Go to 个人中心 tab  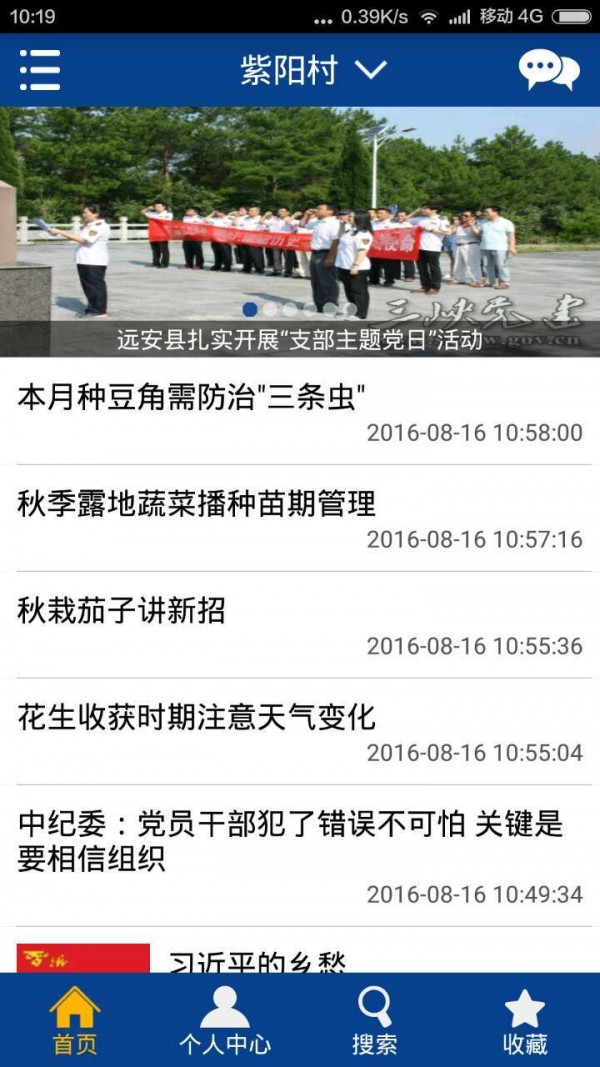pos(225,1020)
